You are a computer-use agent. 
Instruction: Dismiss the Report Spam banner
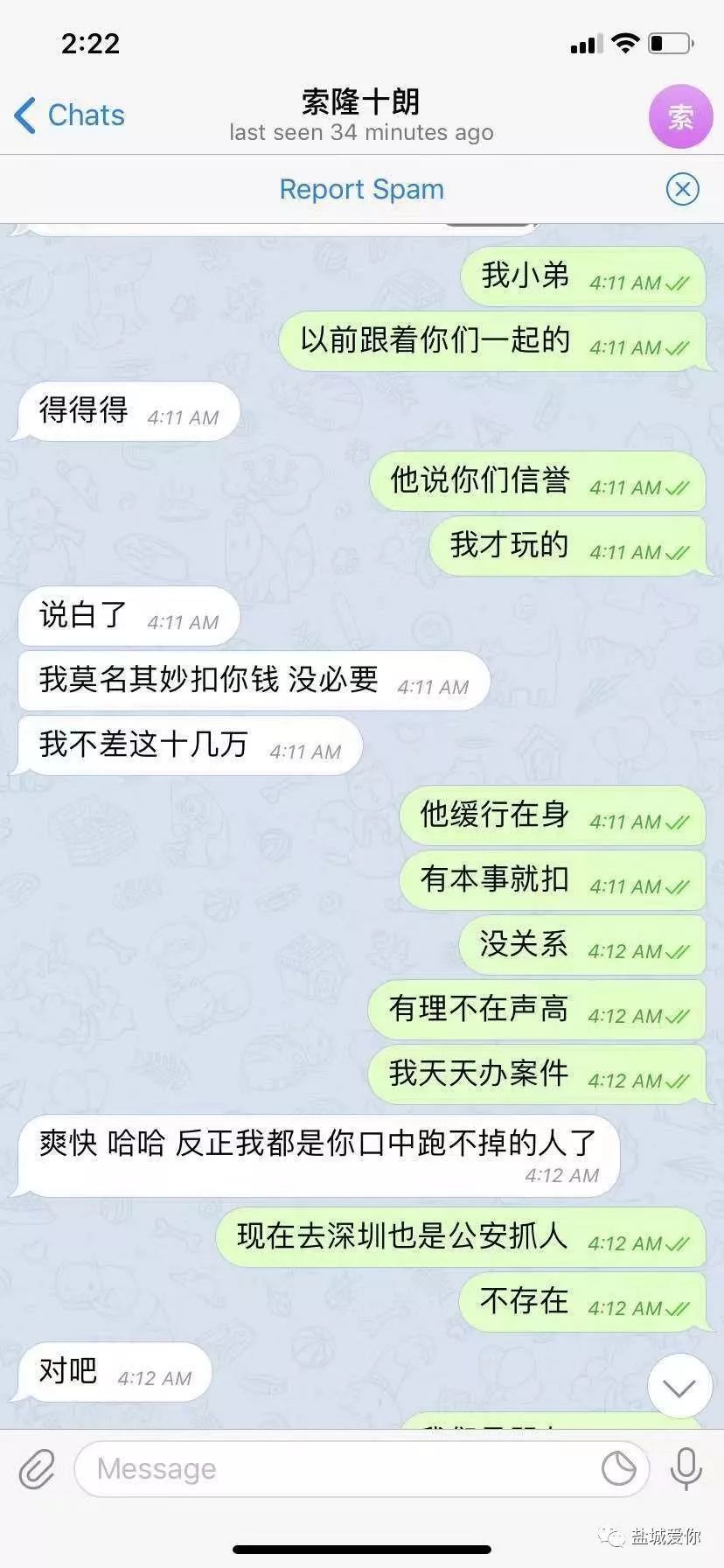[x=682, y=189]
